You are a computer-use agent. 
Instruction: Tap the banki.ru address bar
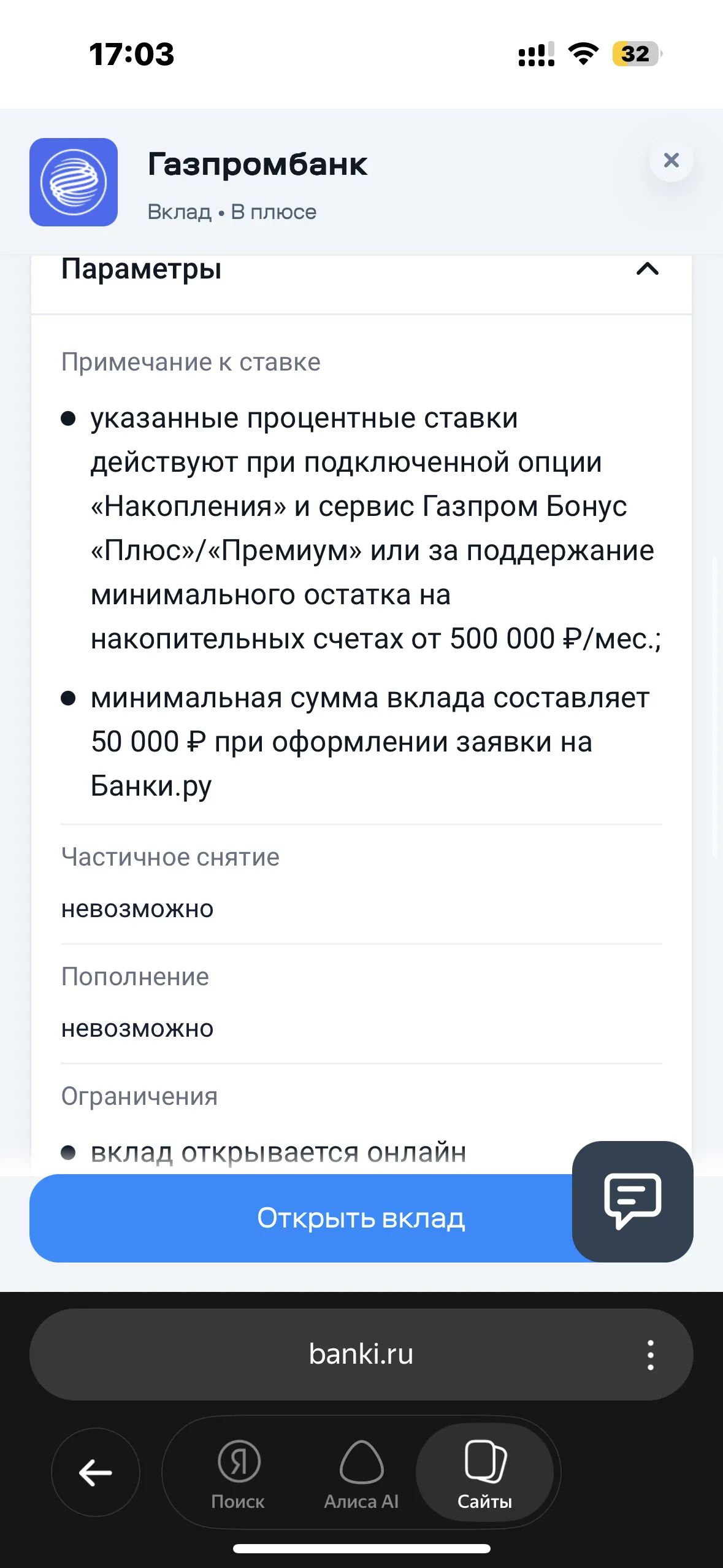[361, 1354]
